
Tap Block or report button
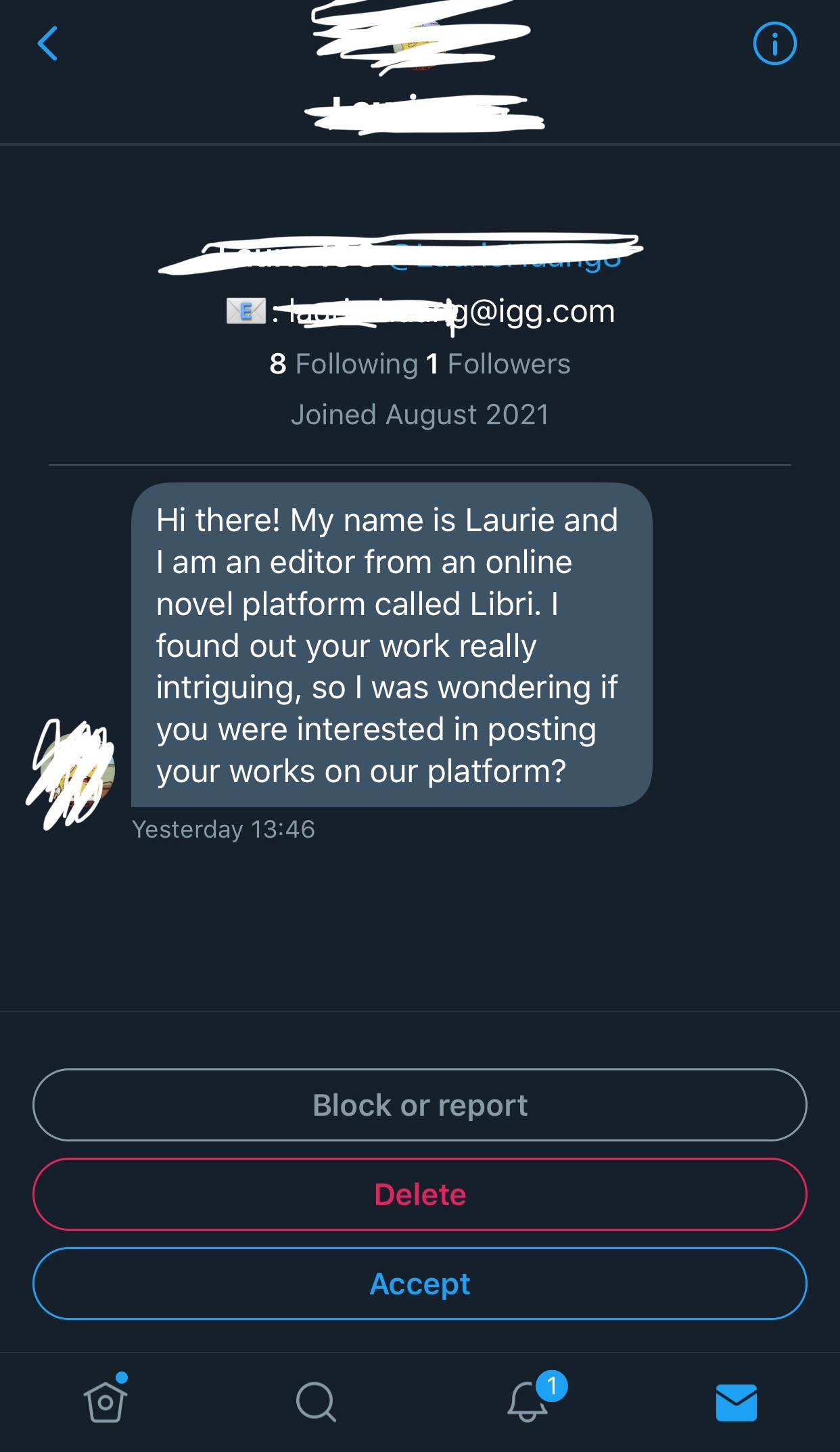[419, 1105]
